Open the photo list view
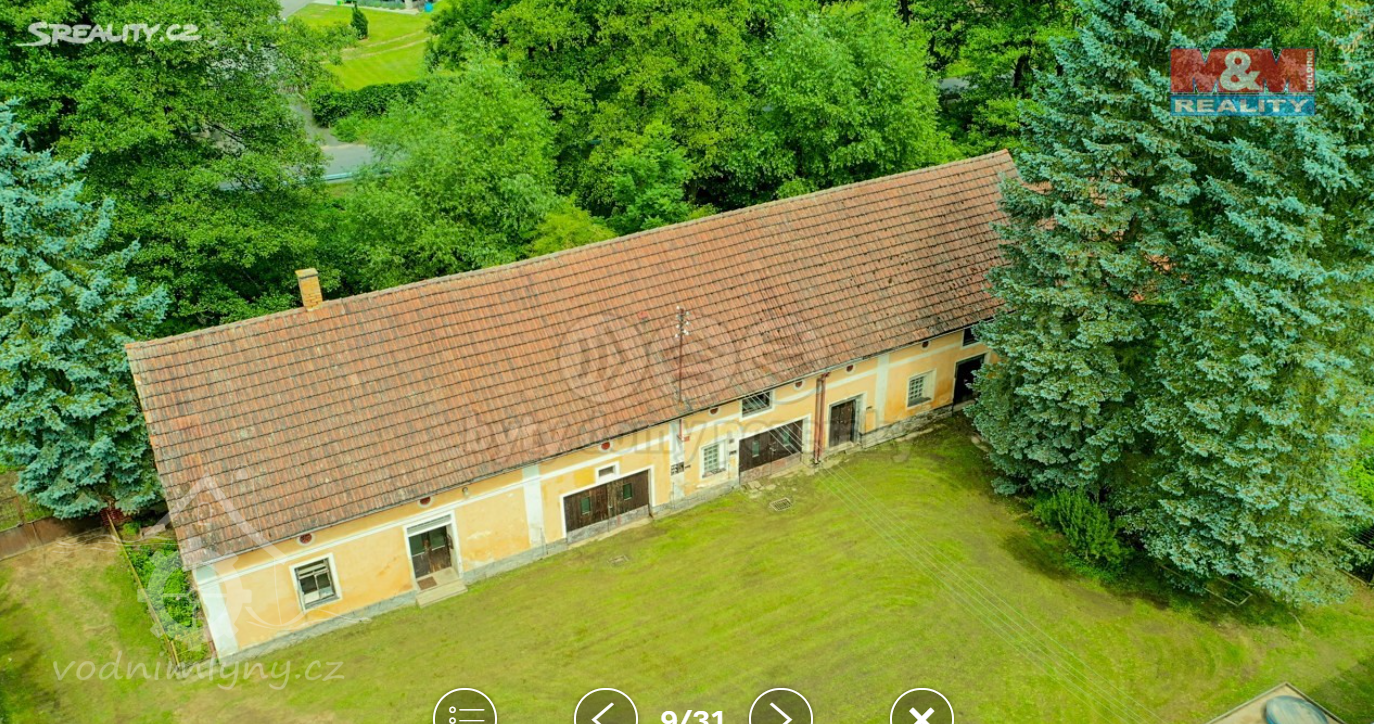 [x=465, y=712]
